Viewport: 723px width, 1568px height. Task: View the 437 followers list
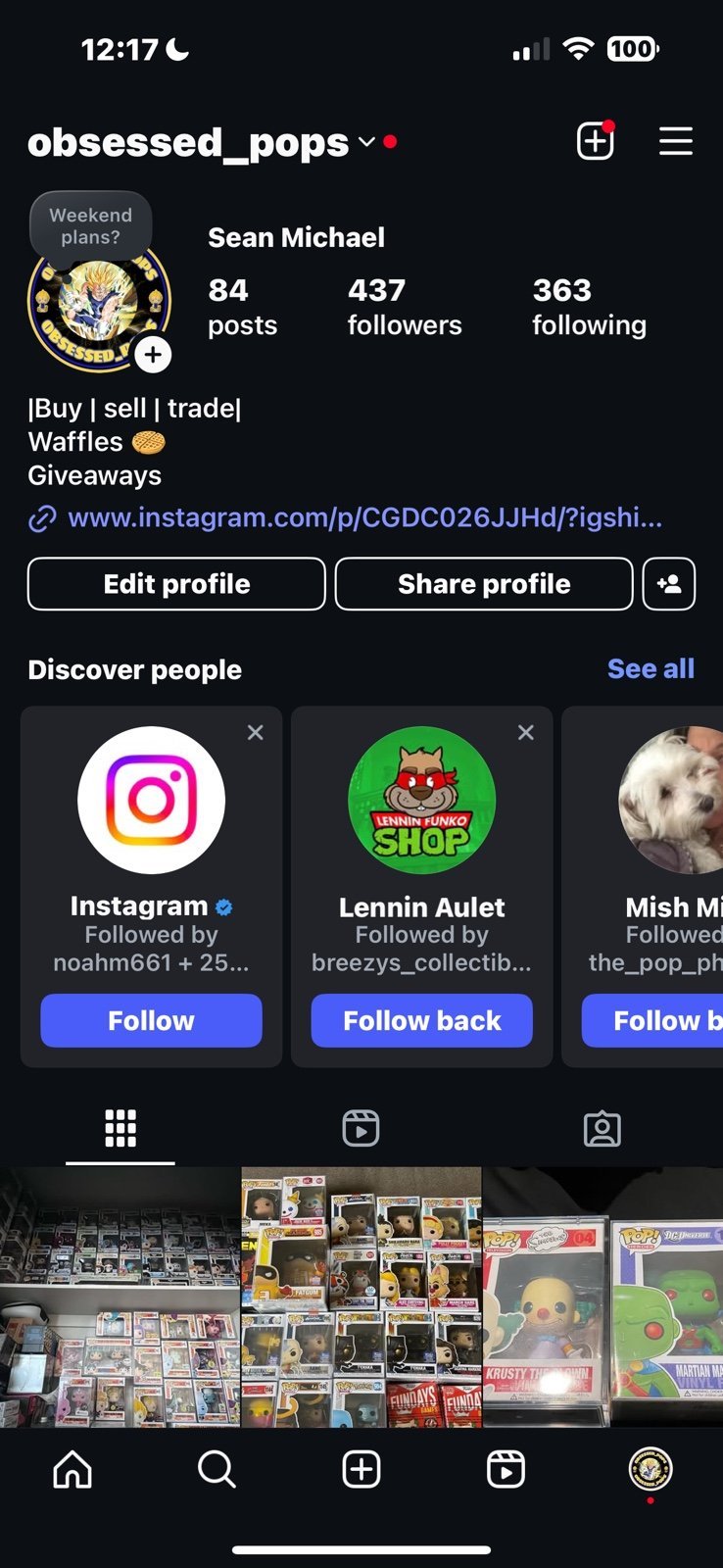click(405, 307)
